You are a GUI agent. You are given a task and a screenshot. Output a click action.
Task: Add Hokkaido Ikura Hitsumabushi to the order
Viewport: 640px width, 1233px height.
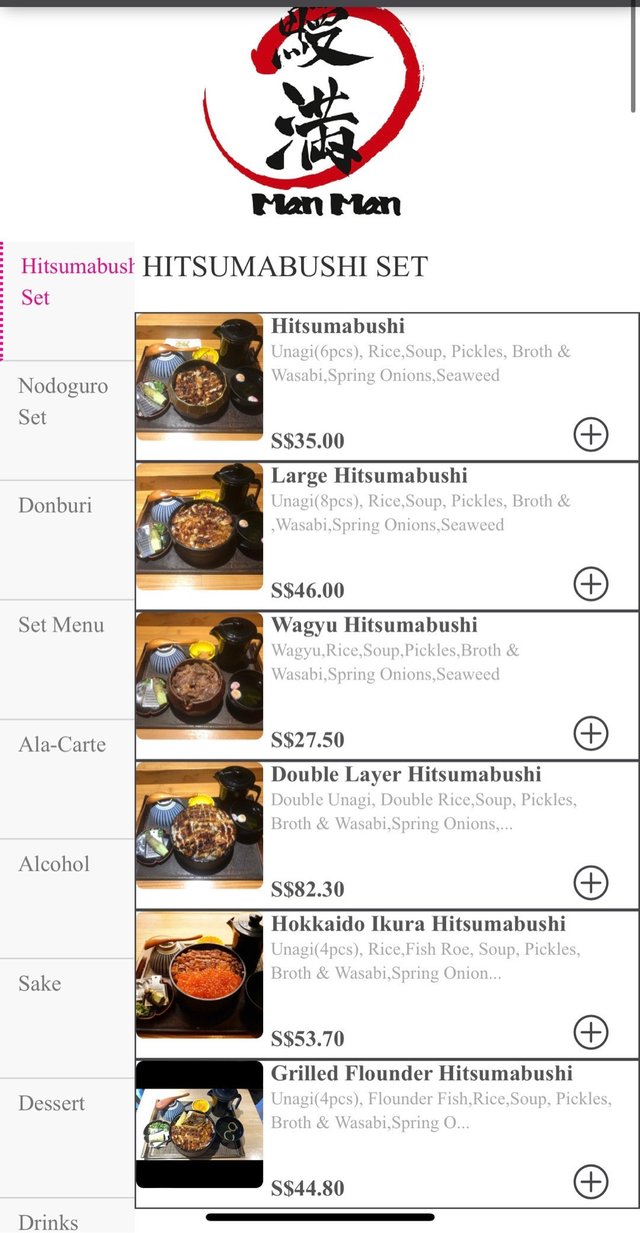coord(591,1032)
